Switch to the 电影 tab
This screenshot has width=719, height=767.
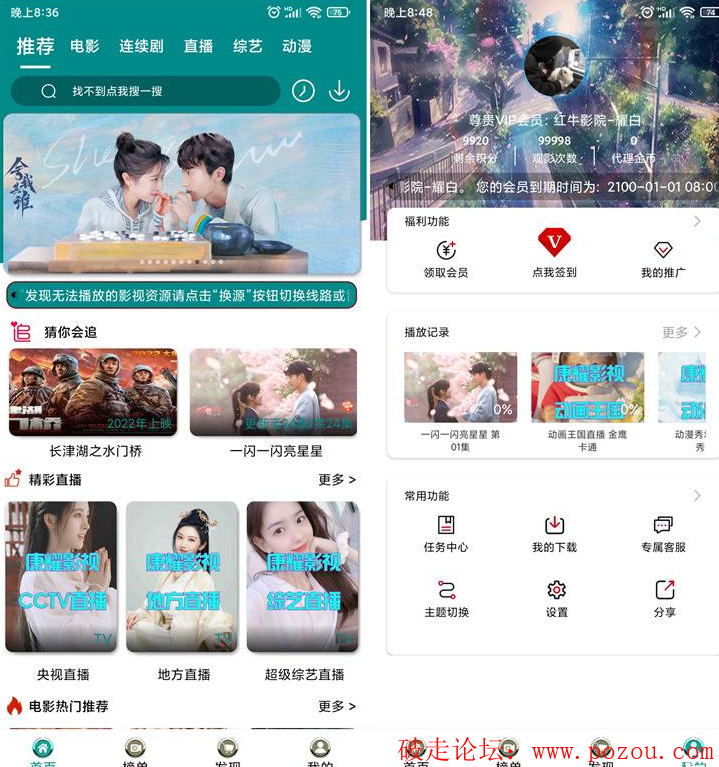[x=85, y=46]
